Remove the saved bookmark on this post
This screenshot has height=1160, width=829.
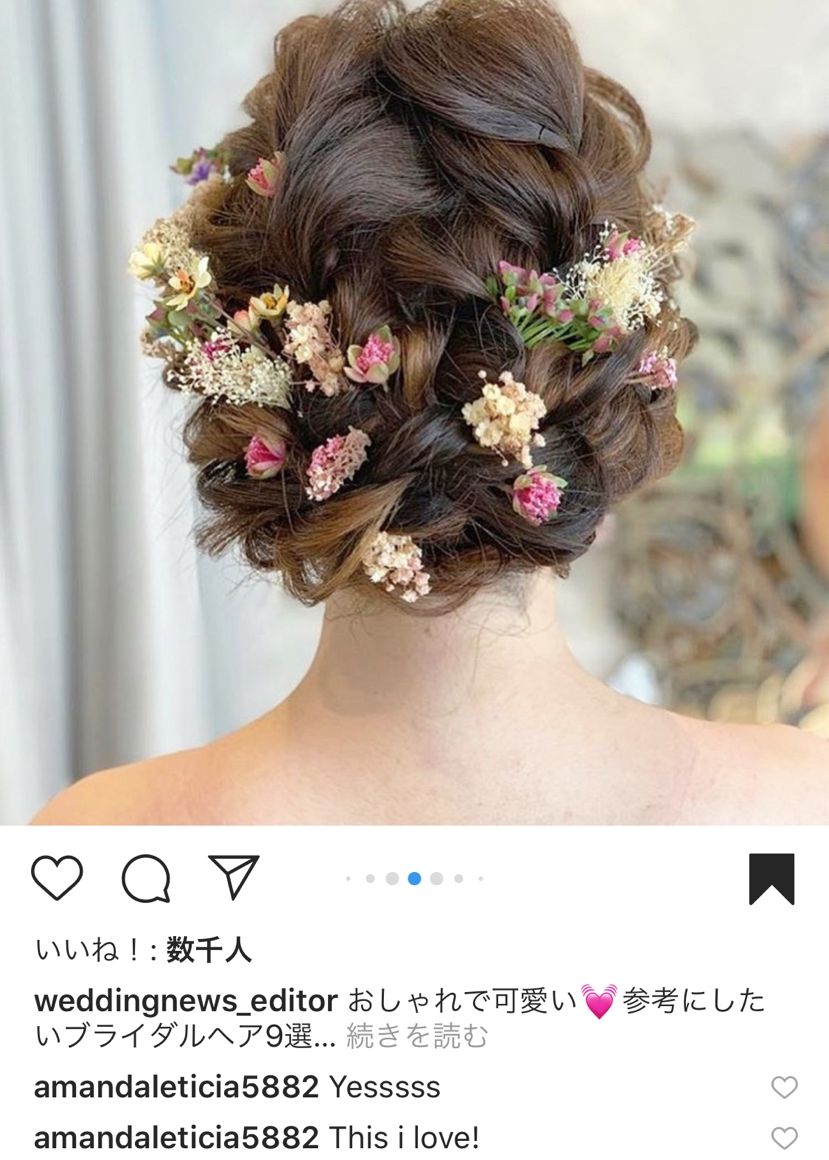(x=771, y=879)
